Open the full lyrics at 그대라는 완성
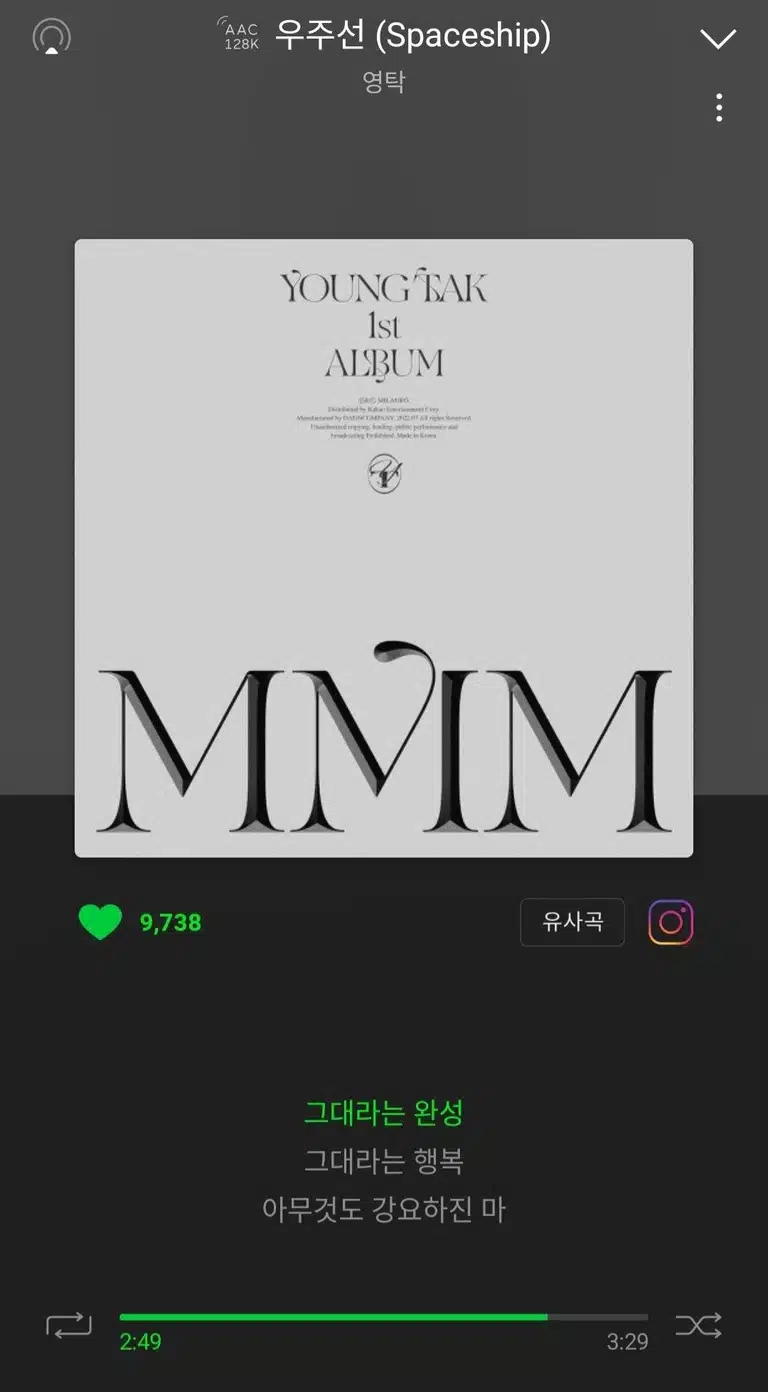Image resolution: width=768 pixels, height=1392 pixels. 384,1112
